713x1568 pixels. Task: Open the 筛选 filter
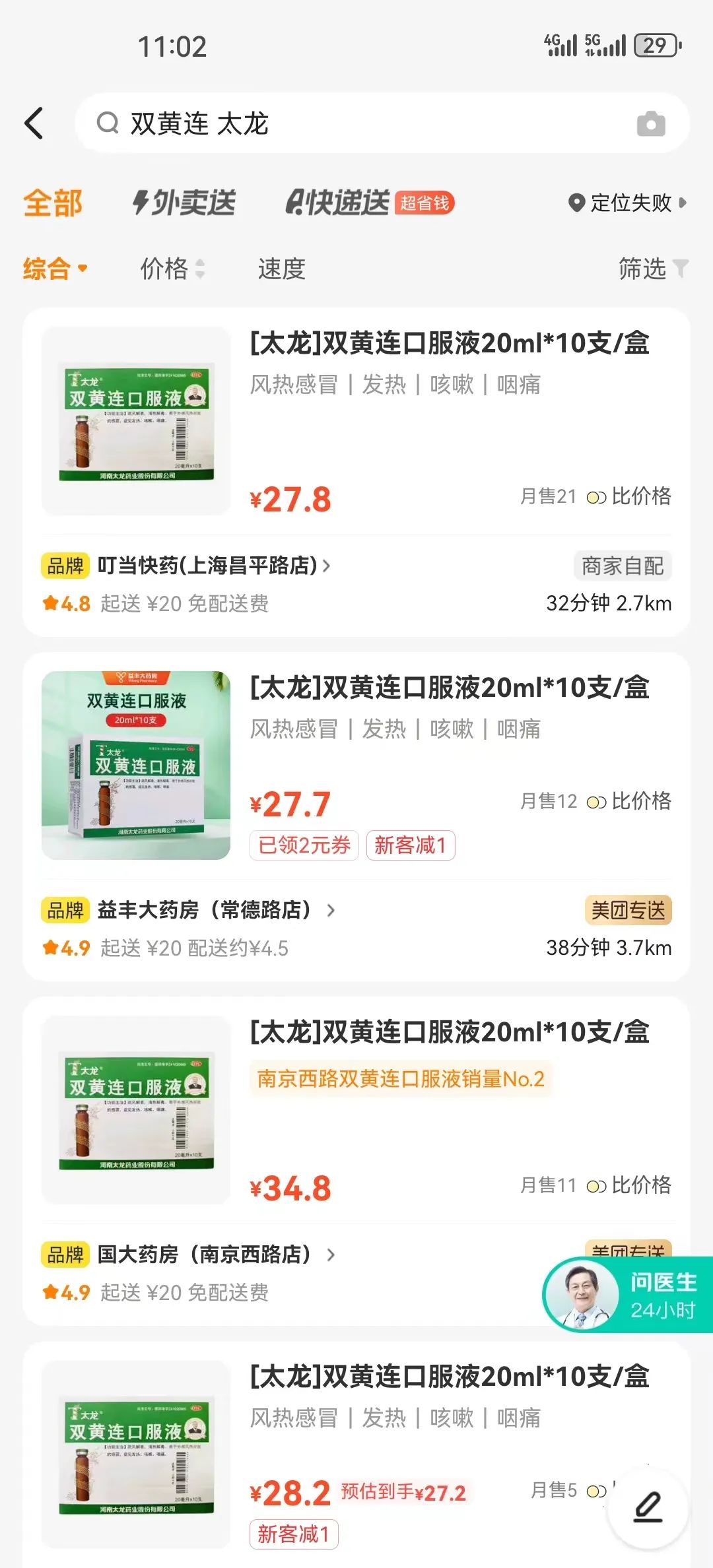[652, 269]
